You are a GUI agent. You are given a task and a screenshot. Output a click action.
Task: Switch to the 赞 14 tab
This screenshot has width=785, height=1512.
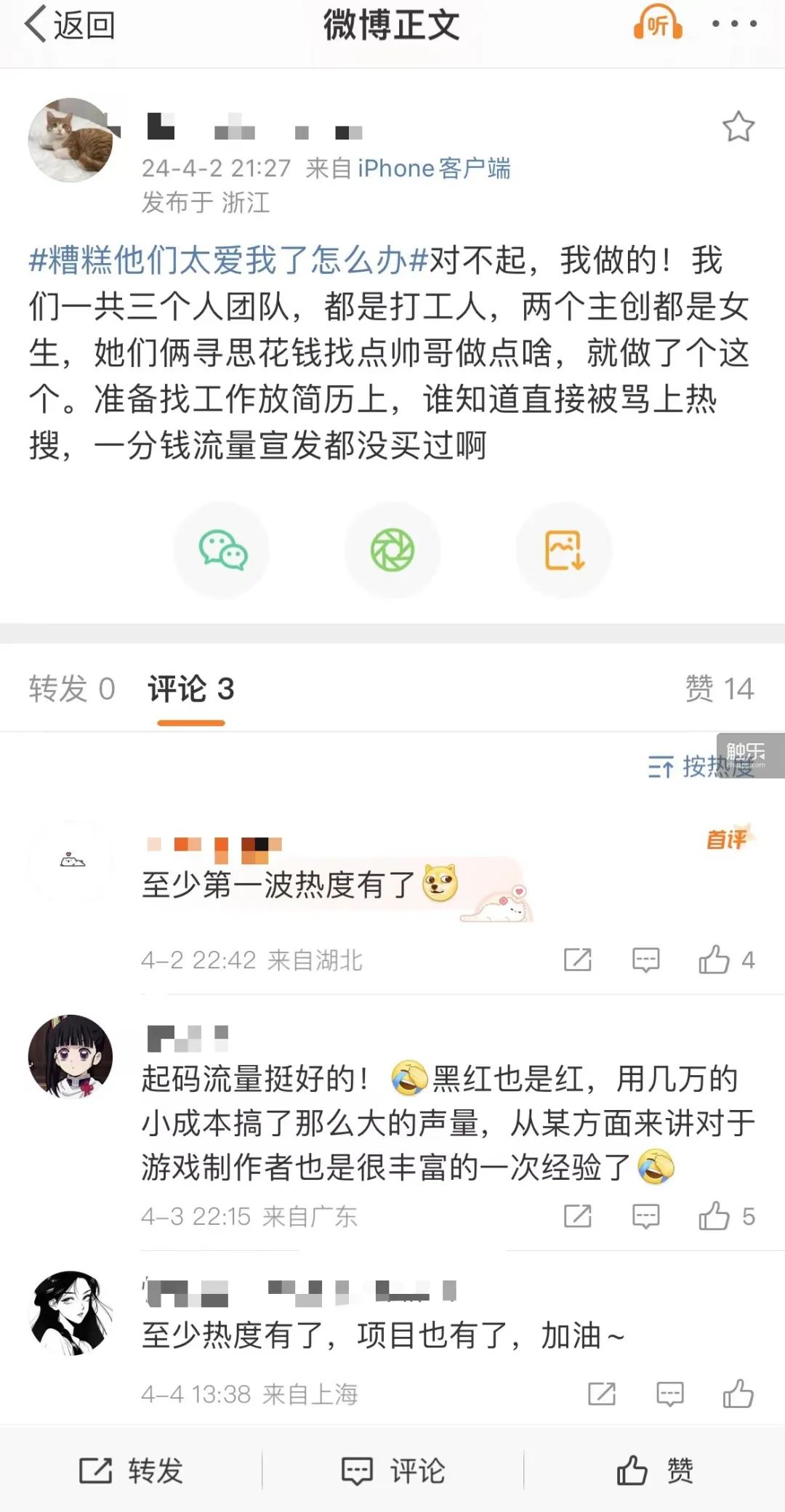coord(719,689)
